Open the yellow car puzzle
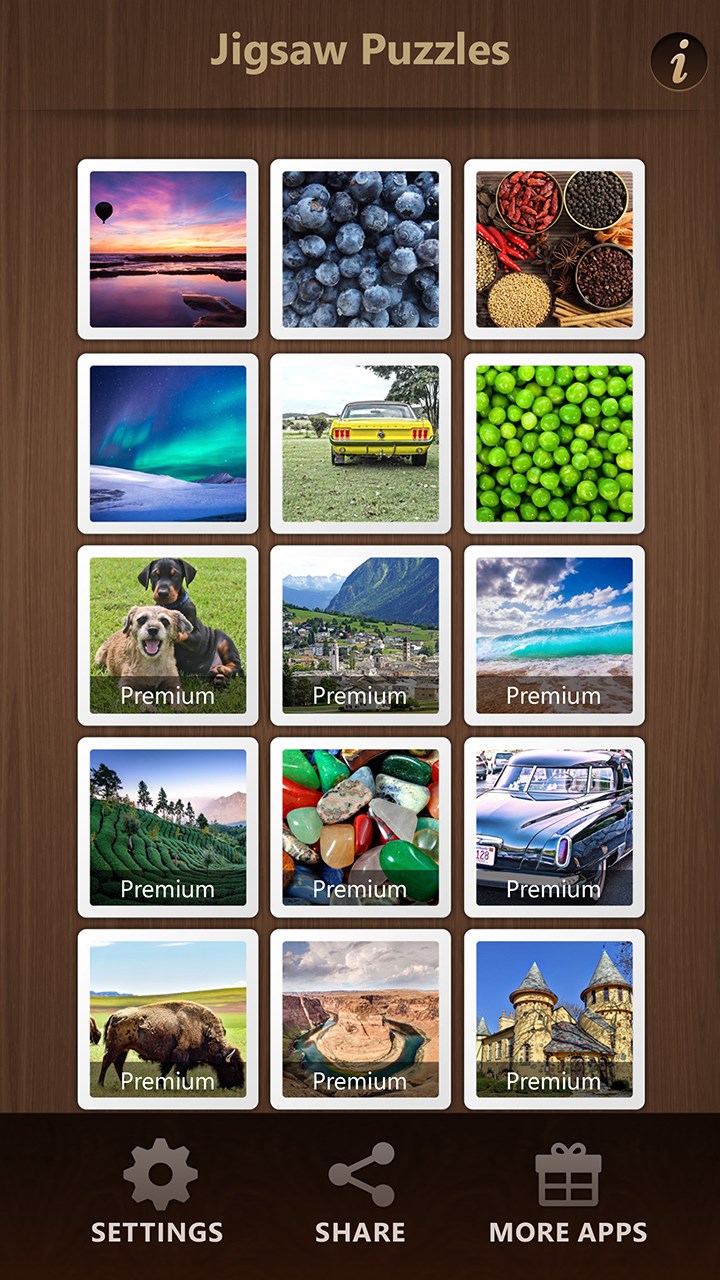This screenshot has width=720, height=1280. (360, 443)
